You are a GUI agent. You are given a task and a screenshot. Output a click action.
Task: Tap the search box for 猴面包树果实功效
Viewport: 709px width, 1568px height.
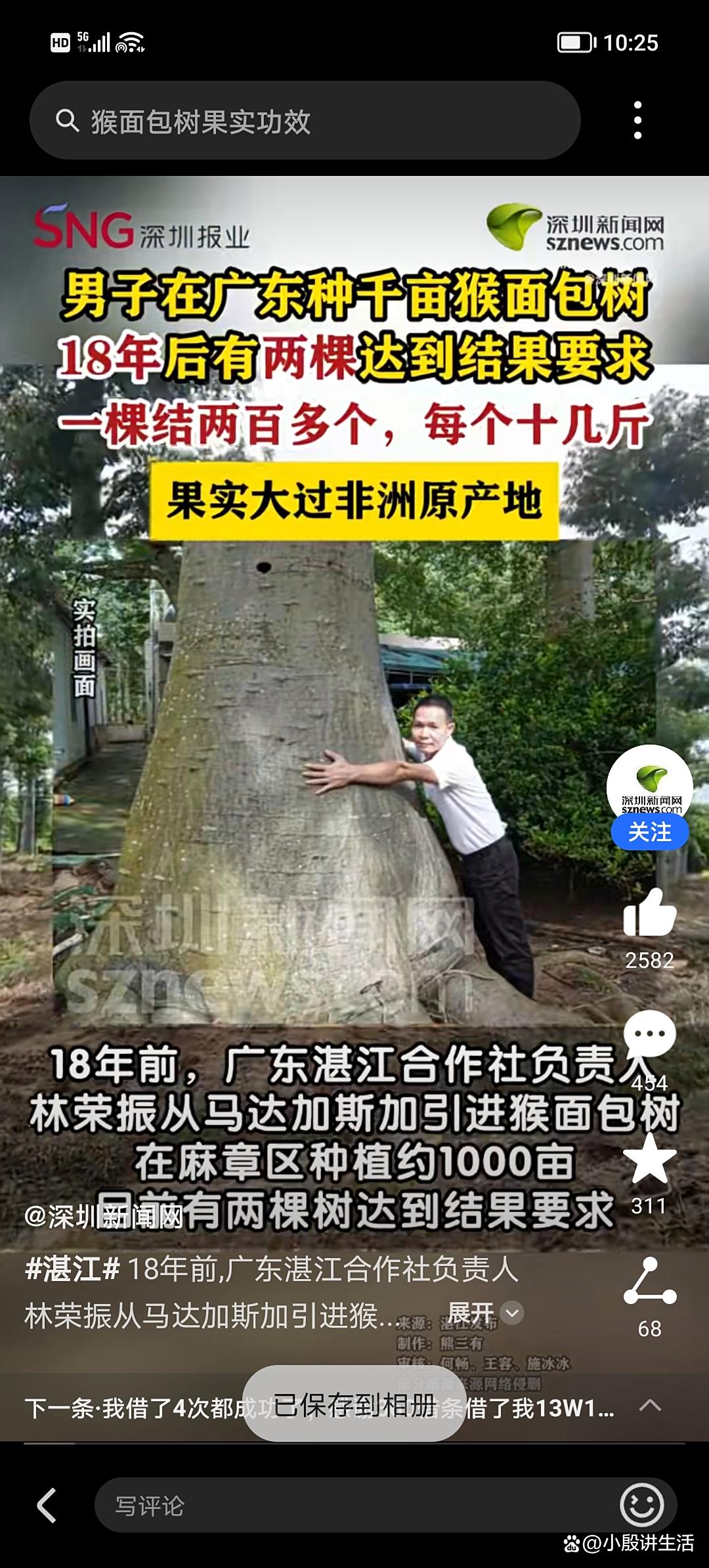(305, 120)
